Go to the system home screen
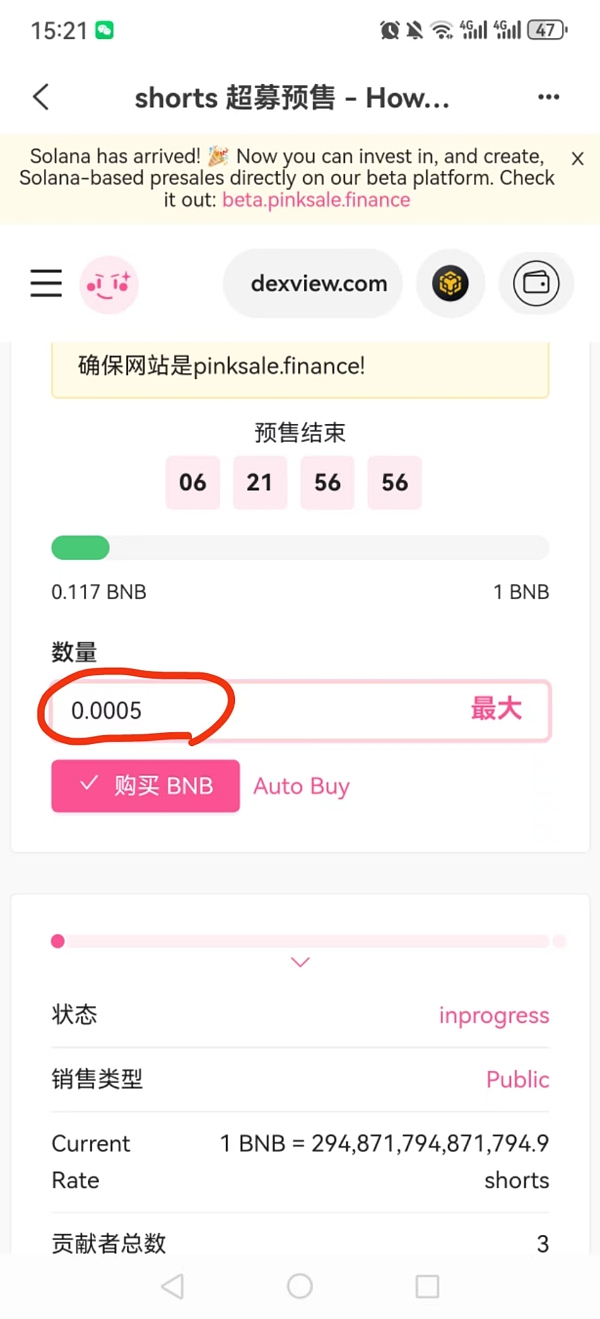The width and height of the screenshot is (600, 1319). (300, 1286)
